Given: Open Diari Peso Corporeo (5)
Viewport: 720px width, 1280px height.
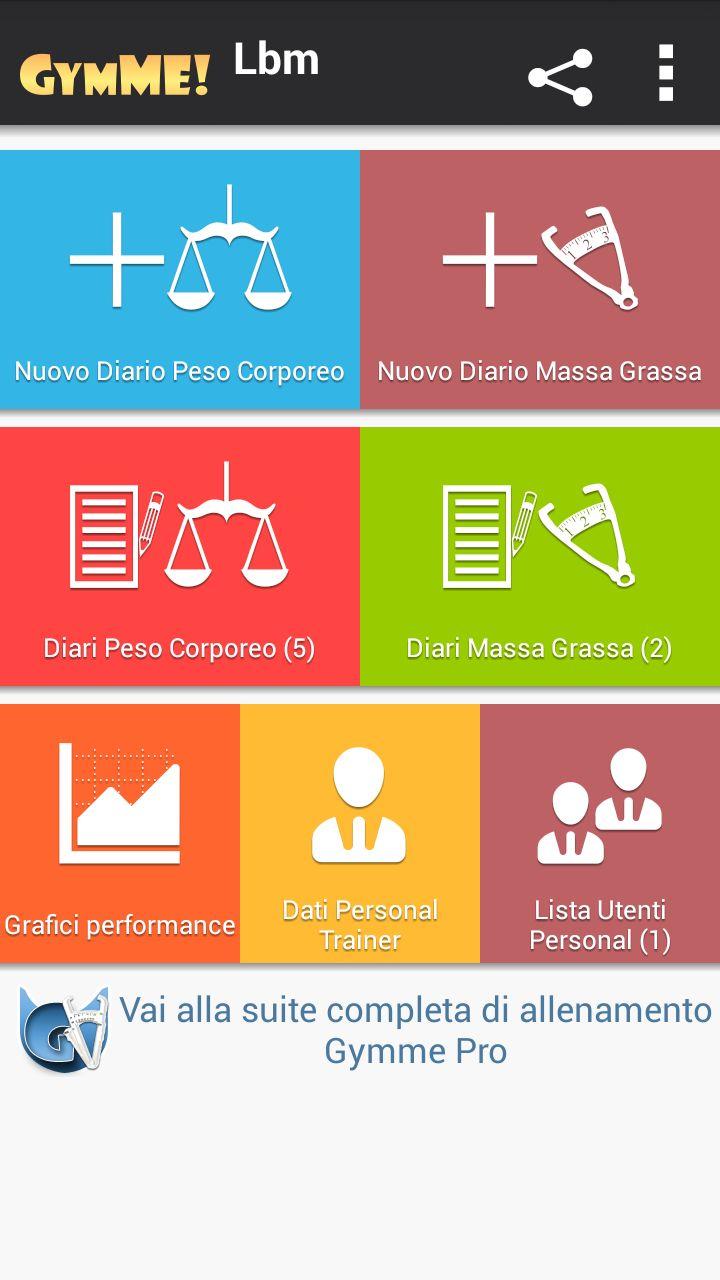Looking at the screenshot, I should pyautogui.click(x=180, y=557).
